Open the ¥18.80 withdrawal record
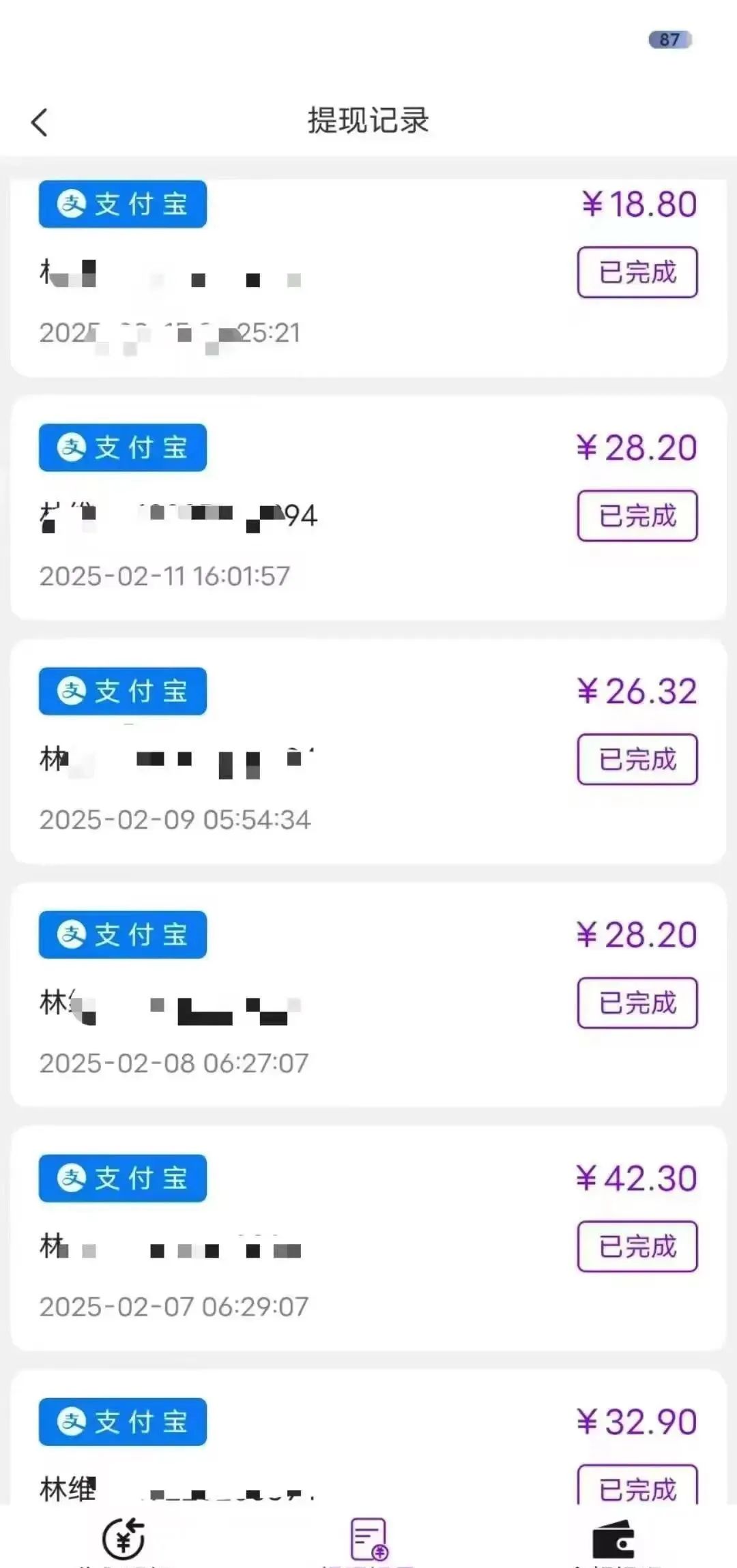Image resolution: width=737 pixels, height=1568 pixels. tap(369, 278)
